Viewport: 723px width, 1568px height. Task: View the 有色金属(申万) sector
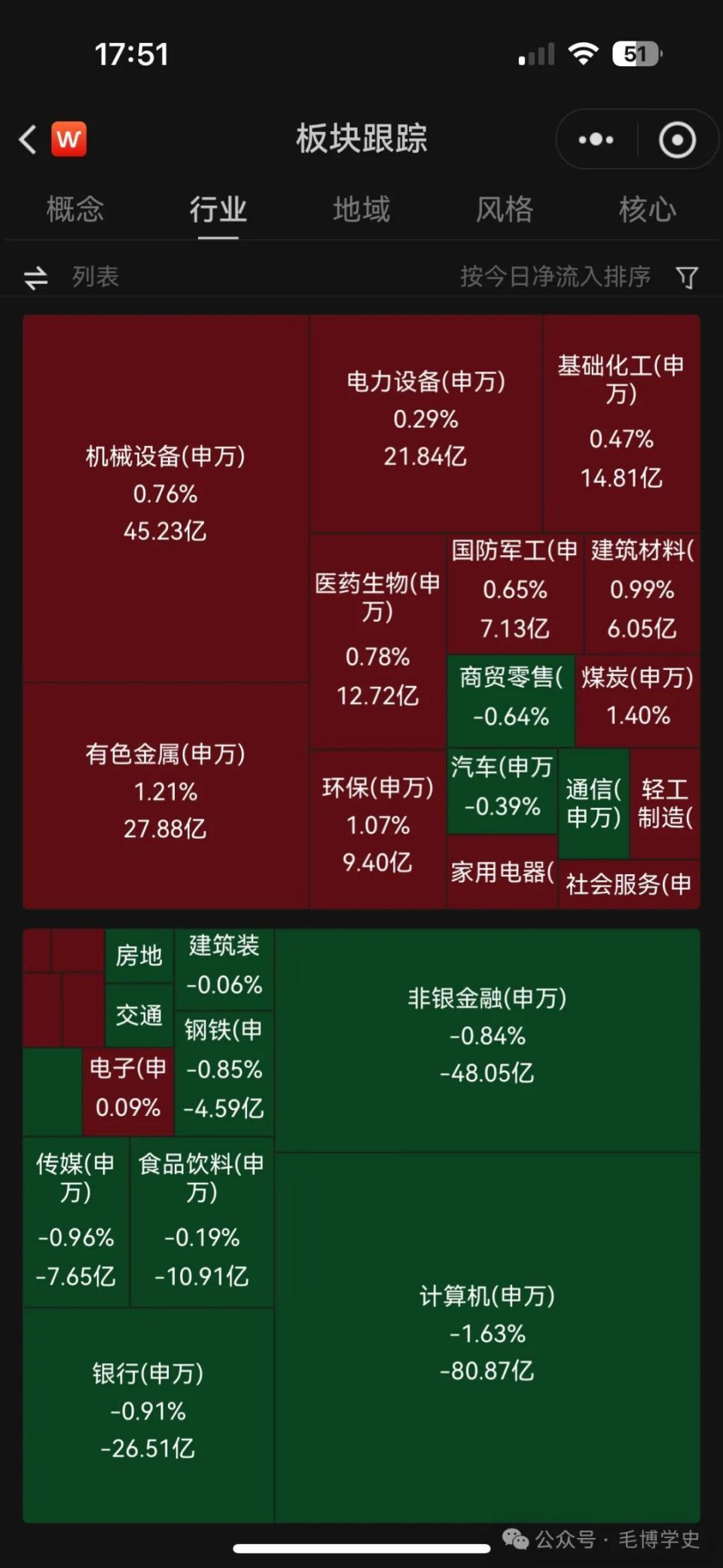(165, 791)
